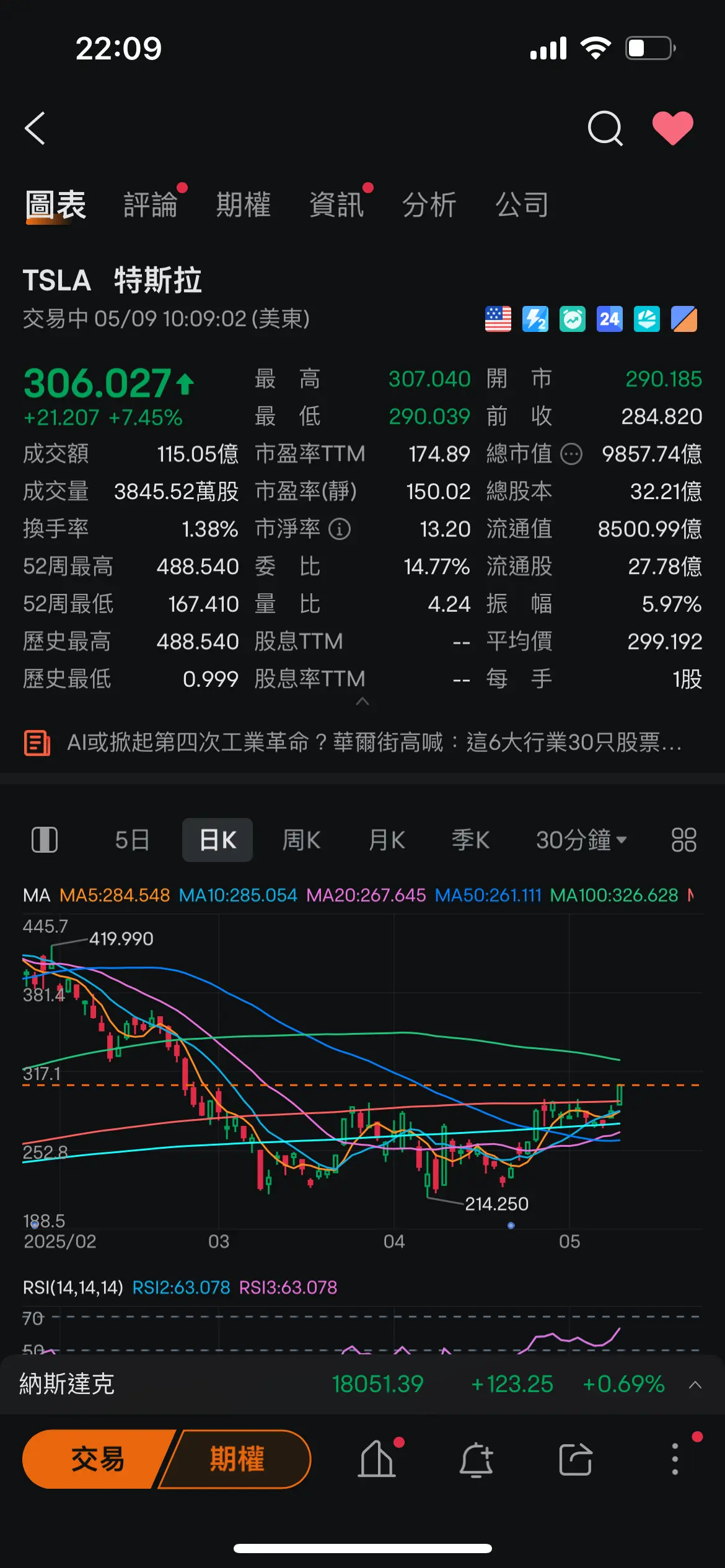Open the search magnifier icon
The height and width of the screenshot is (1568, 725).
(605, 128)
